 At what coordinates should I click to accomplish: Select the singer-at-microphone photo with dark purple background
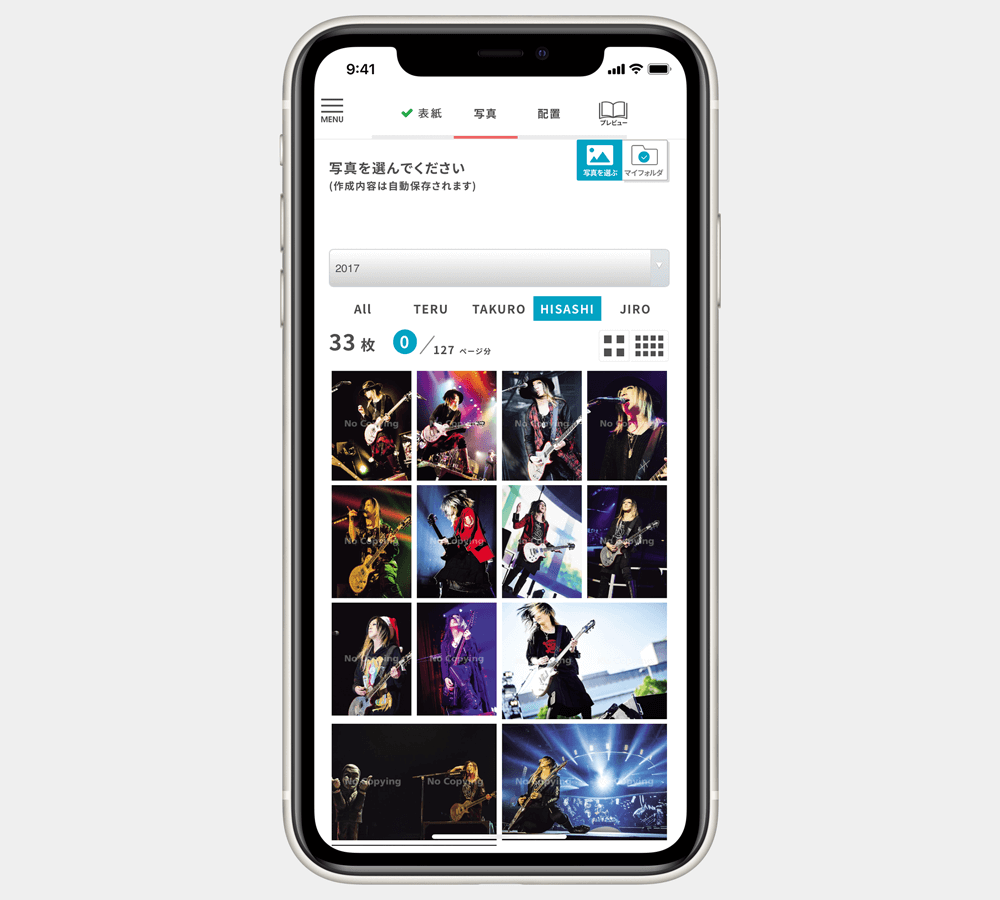(627, 425)
